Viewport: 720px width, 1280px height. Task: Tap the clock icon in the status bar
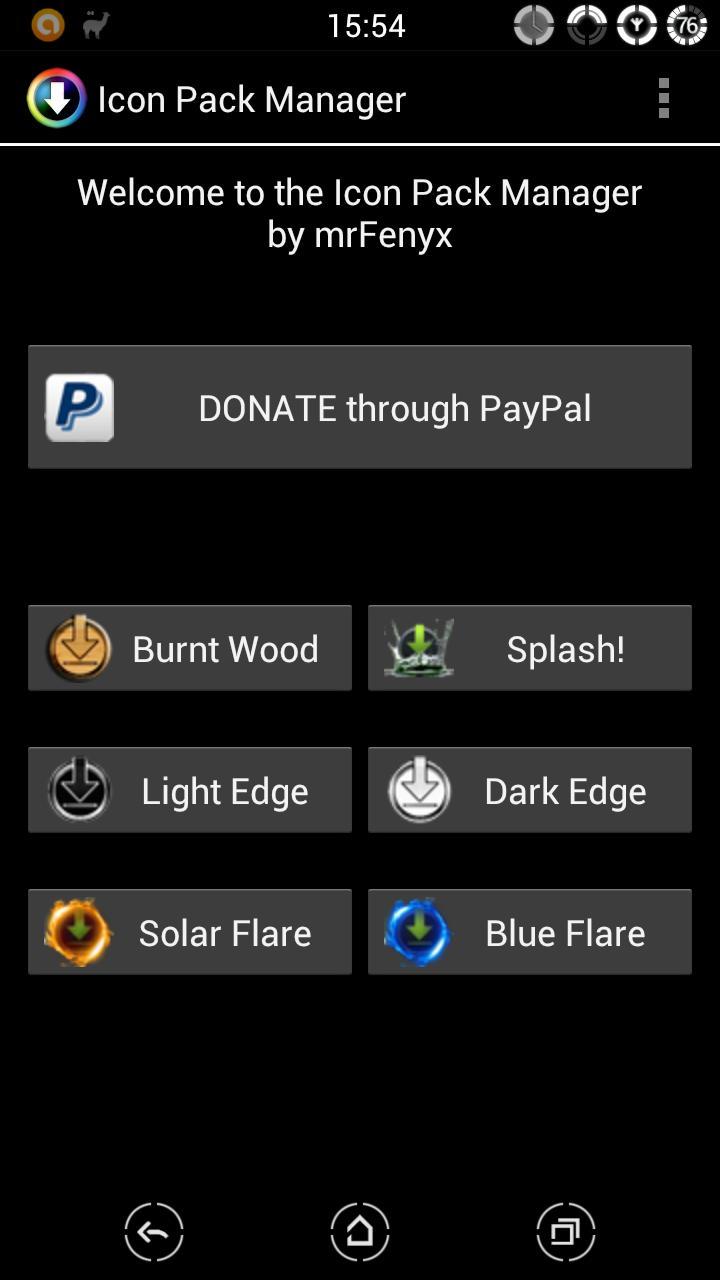coord(535,24)
